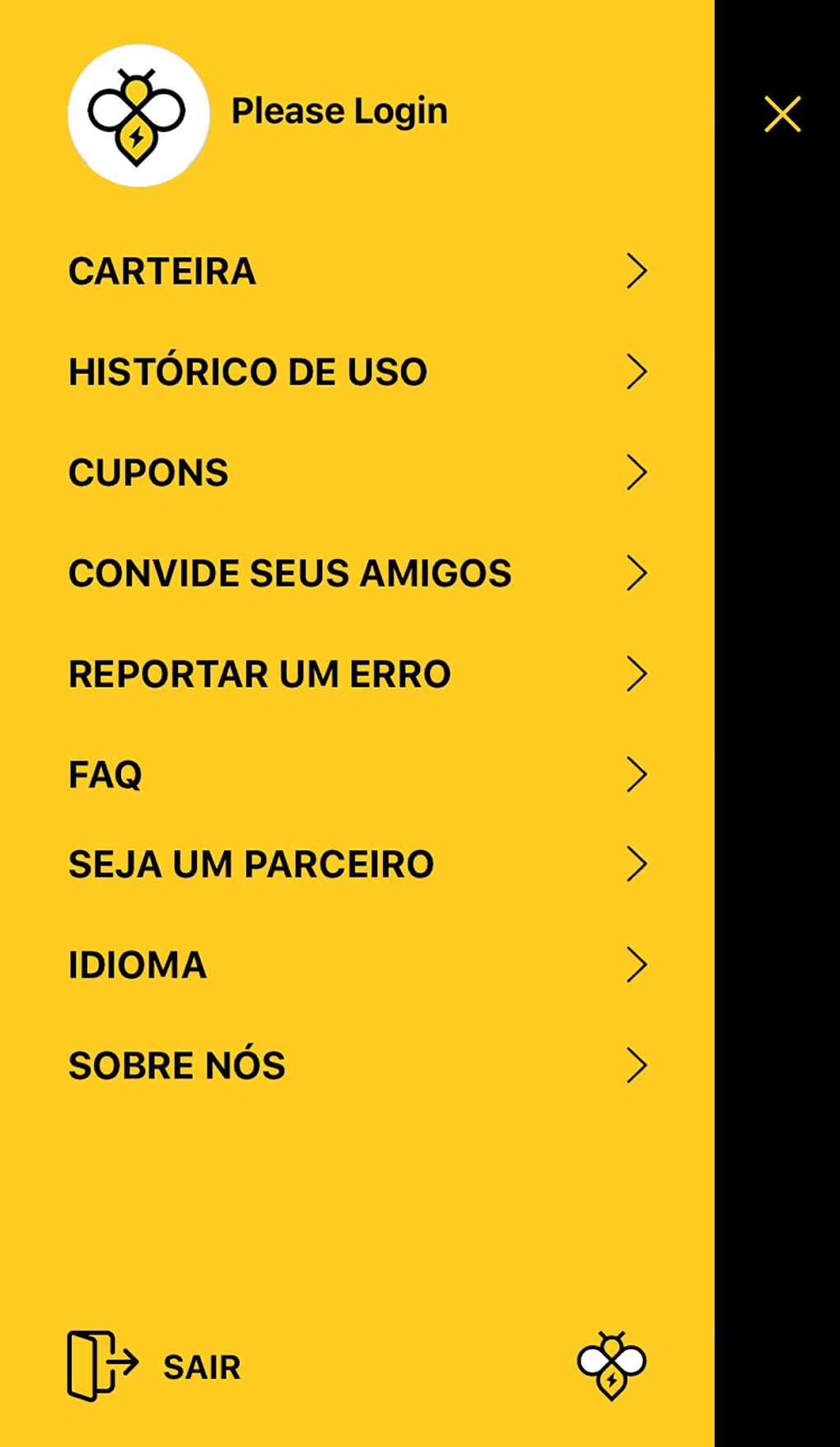Screen dimensions: 840x1447
Task: Open Cupons
Action: click(357, 472)
